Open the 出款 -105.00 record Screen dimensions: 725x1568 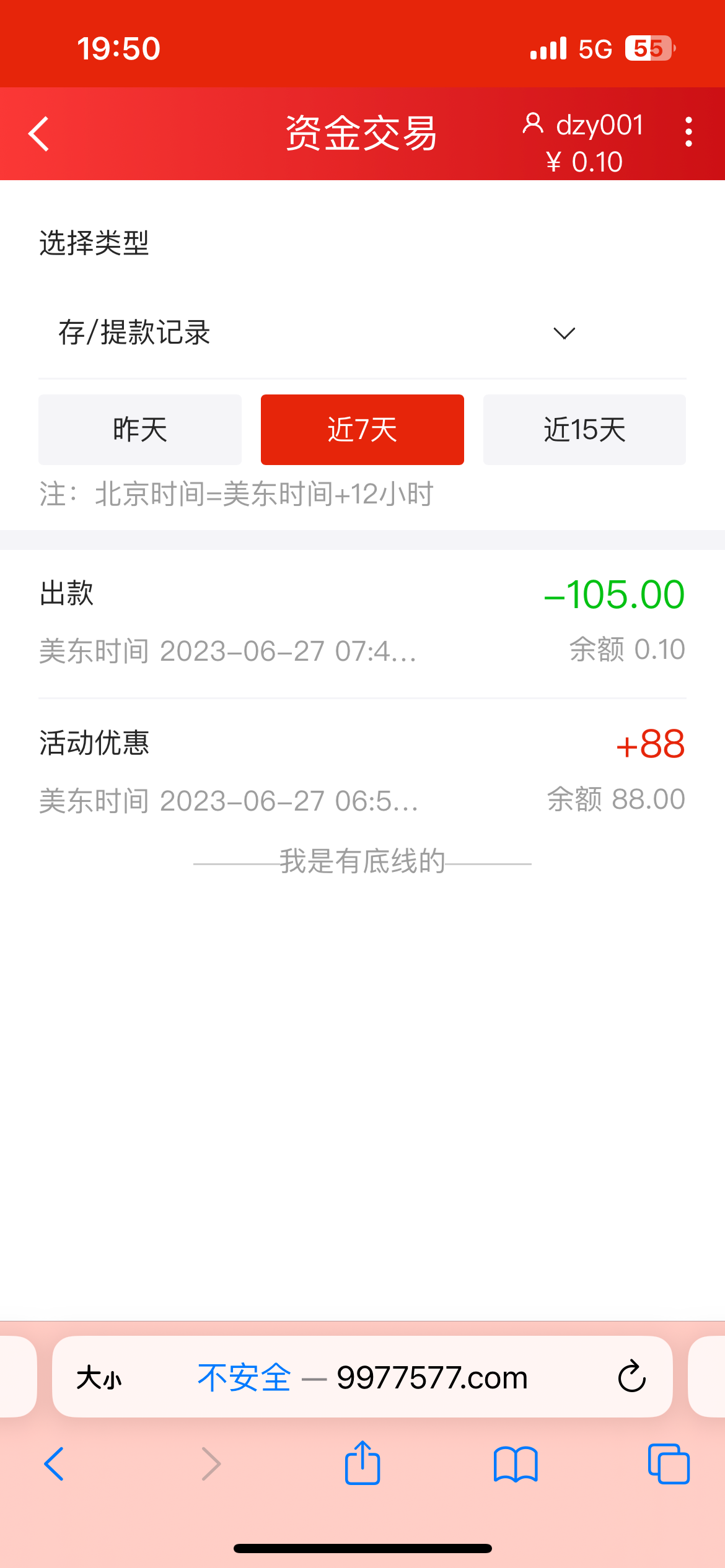coord(362,622)
